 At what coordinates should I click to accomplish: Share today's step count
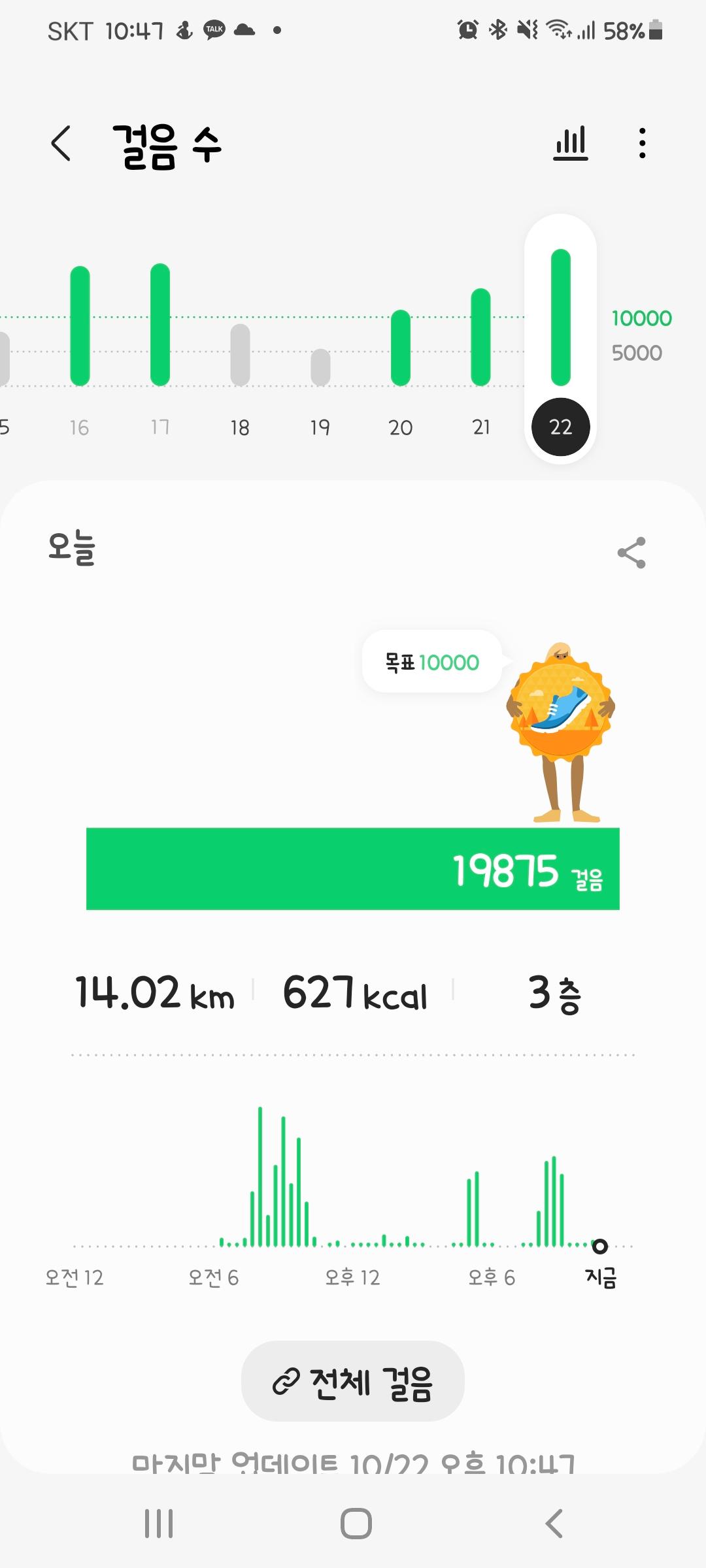[631, 553]
